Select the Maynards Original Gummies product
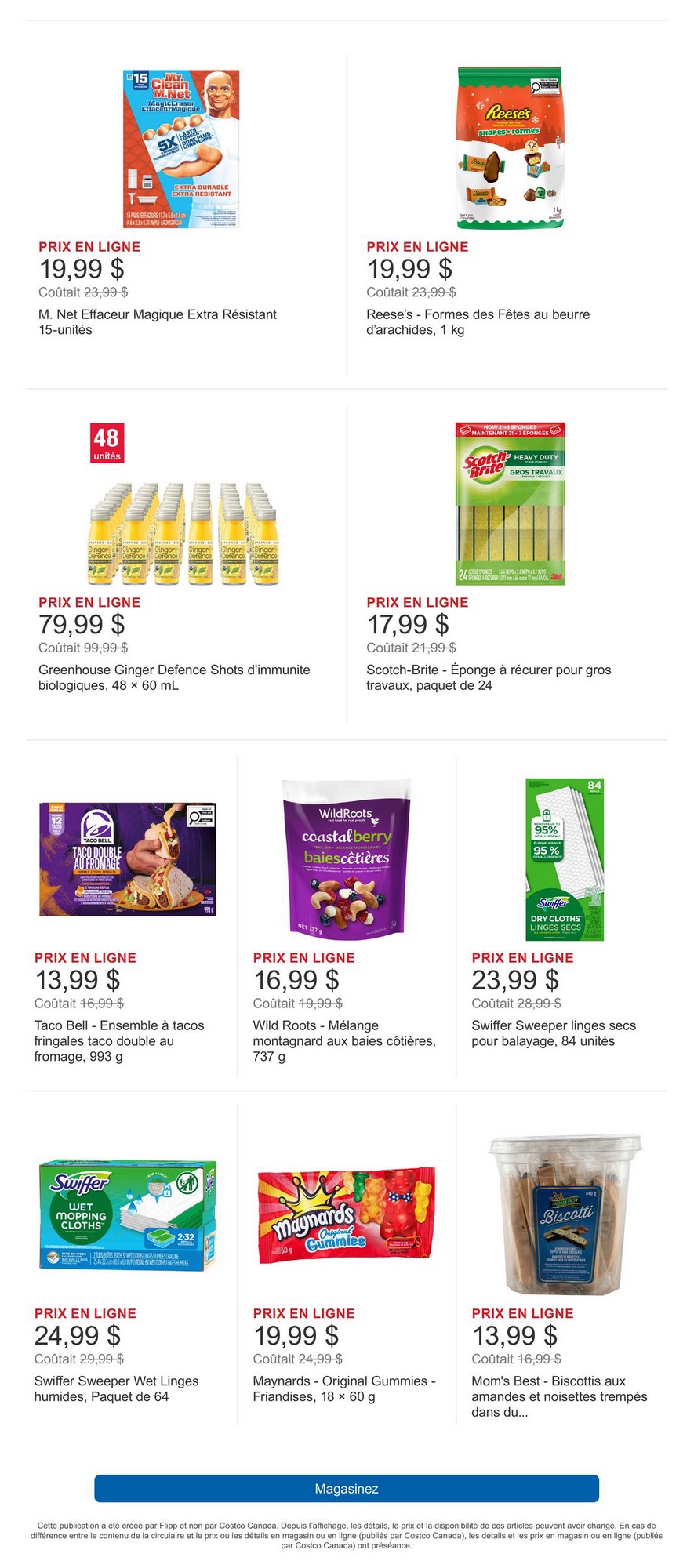The height and width of the screenshot is (1568, 694). 347,1215
